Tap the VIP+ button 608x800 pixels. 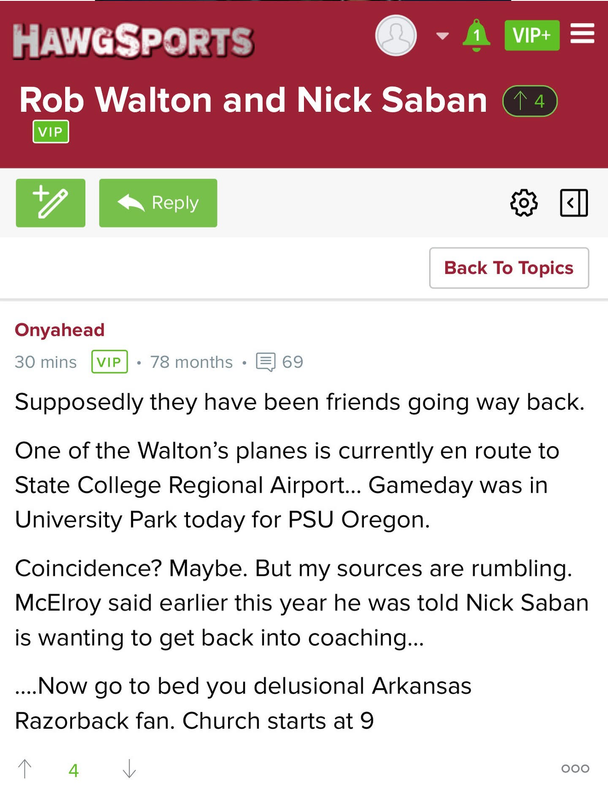pos(531,36)
